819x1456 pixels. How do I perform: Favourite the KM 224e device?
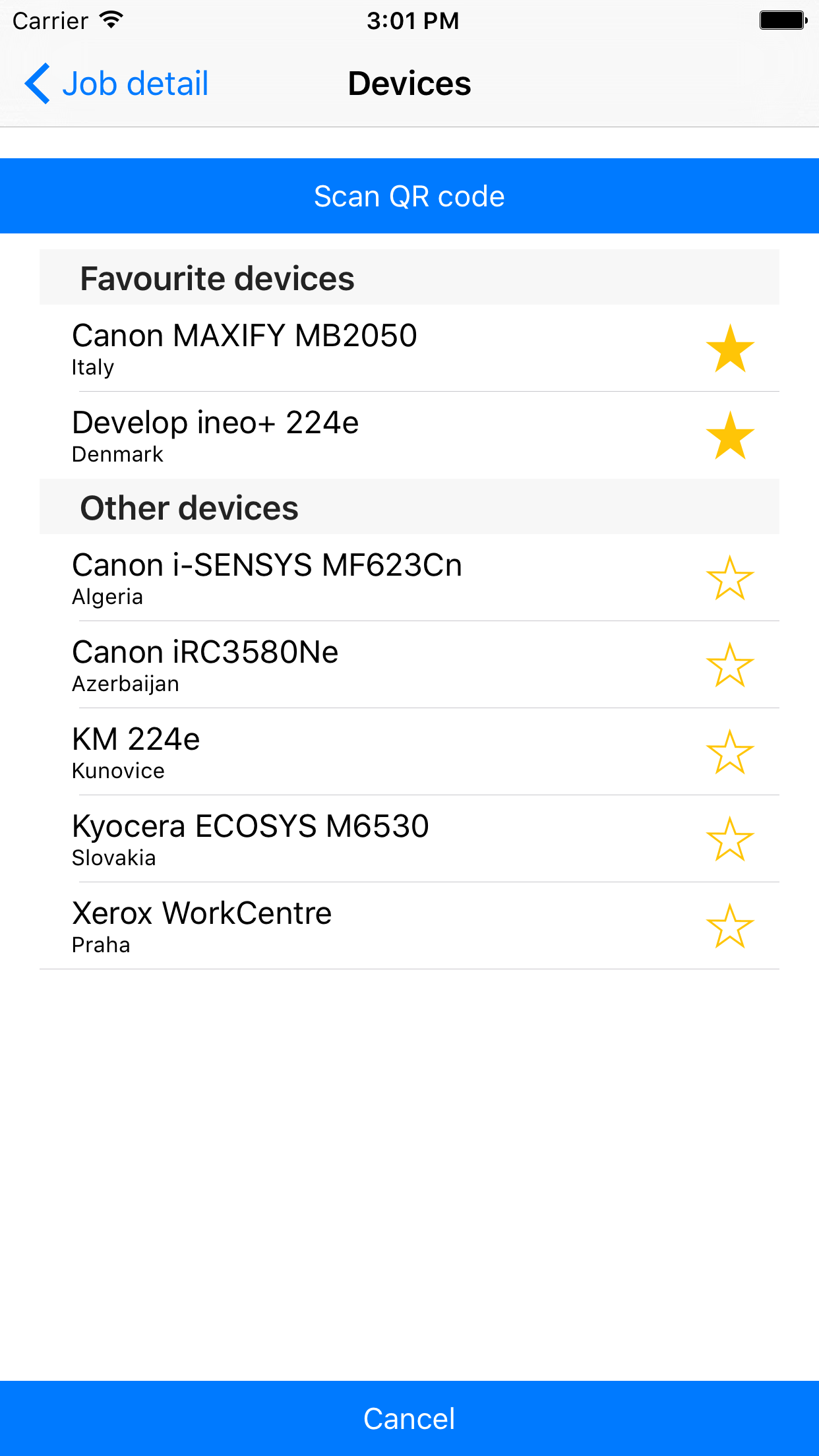[x=730, y=752]
